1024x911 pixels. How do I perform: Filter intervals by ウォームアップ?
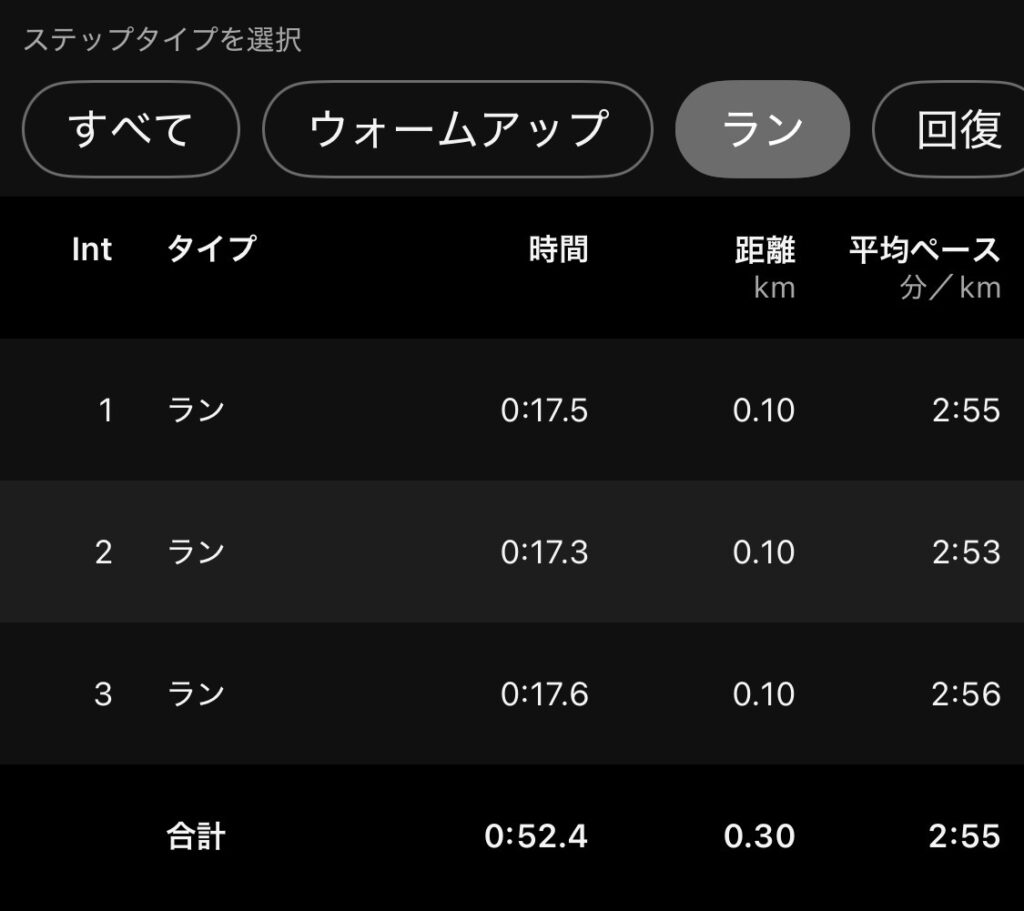click(x=457, y=130)
